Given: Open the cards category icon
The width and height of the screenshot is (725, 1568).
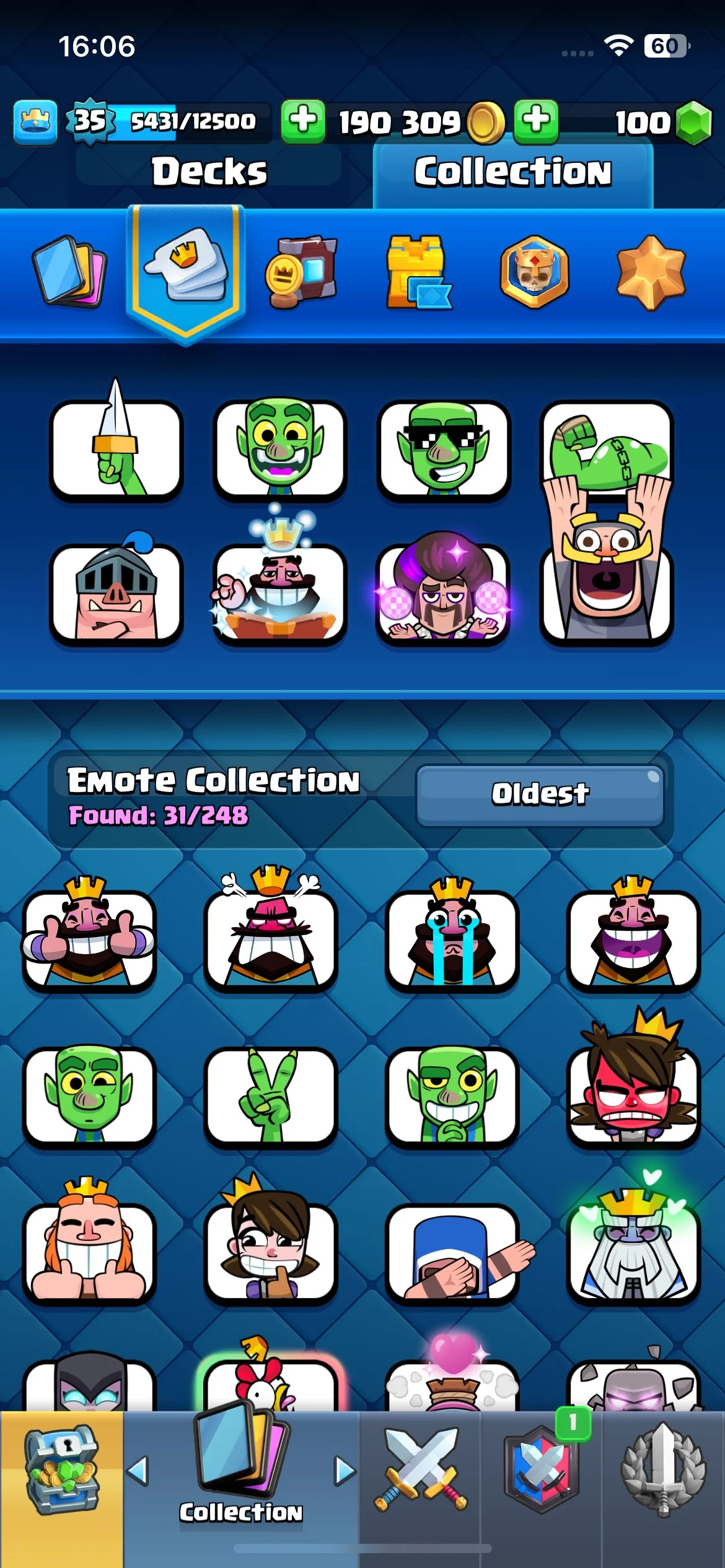Looking at the screenshot, I should click(69, 272).
